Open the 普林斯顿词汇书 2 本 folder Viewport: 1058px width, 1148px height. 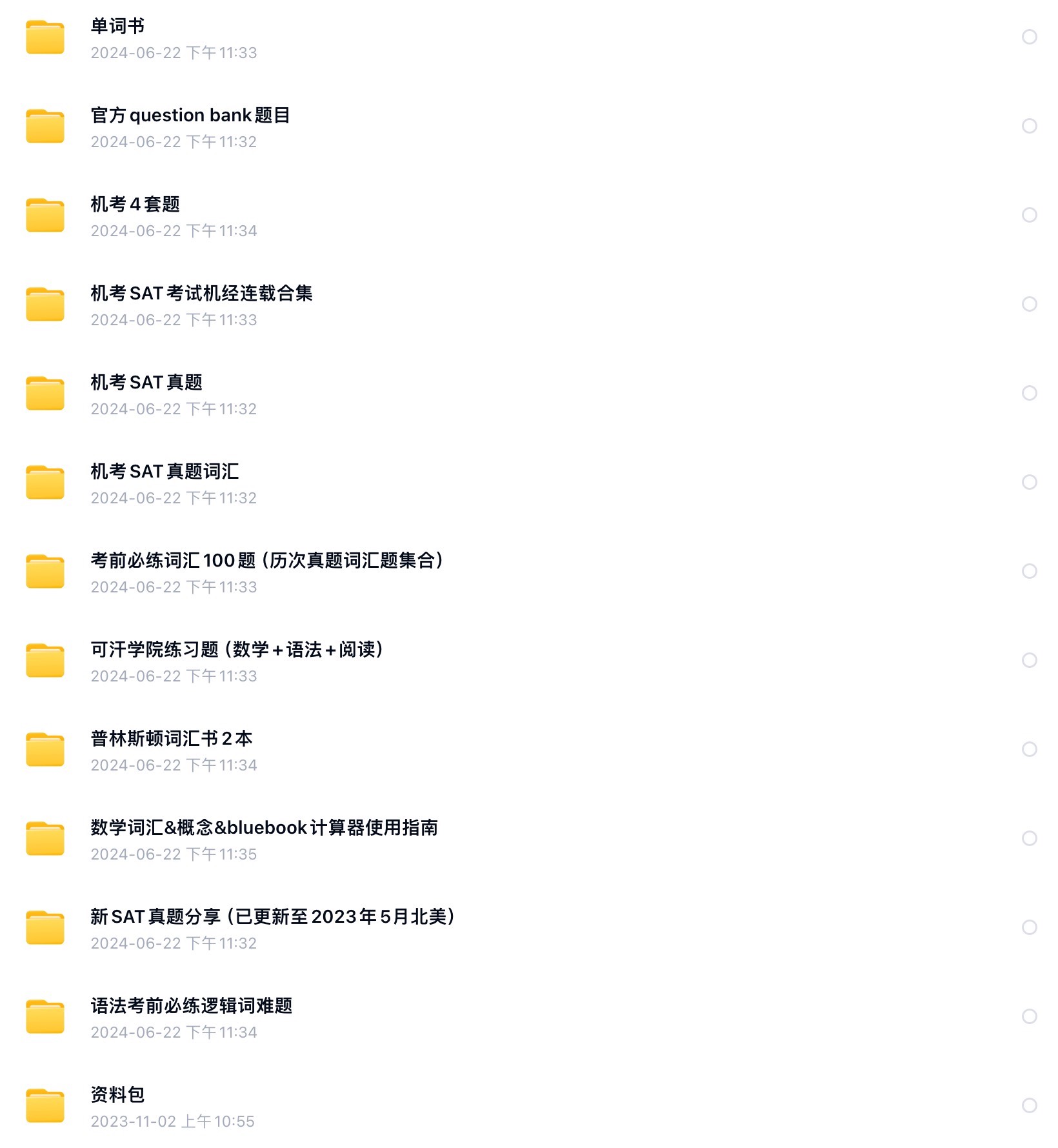172,739
